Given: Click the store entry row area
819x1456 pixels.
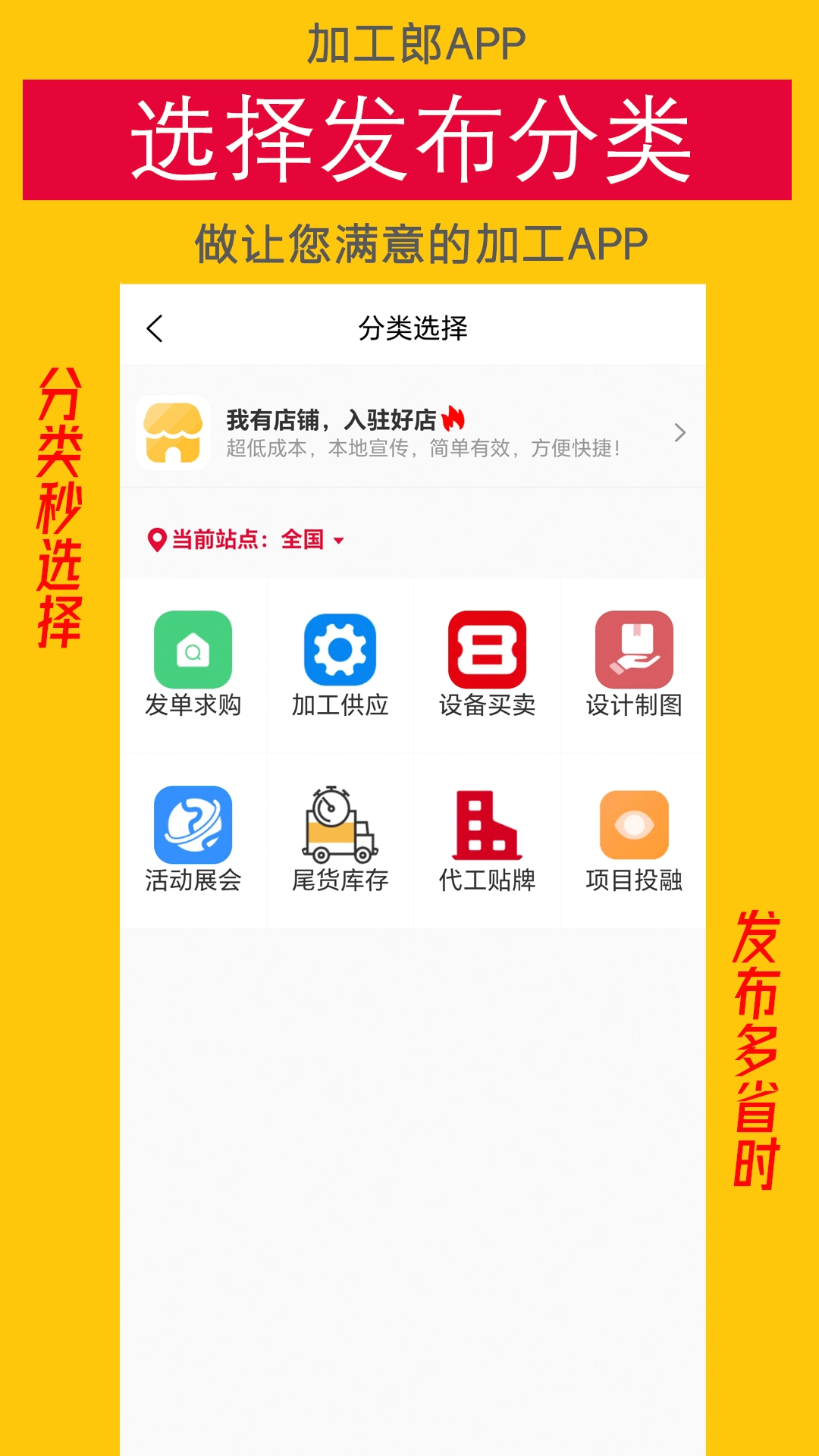Looking at the screenshot, I should [x=414, y=434].
